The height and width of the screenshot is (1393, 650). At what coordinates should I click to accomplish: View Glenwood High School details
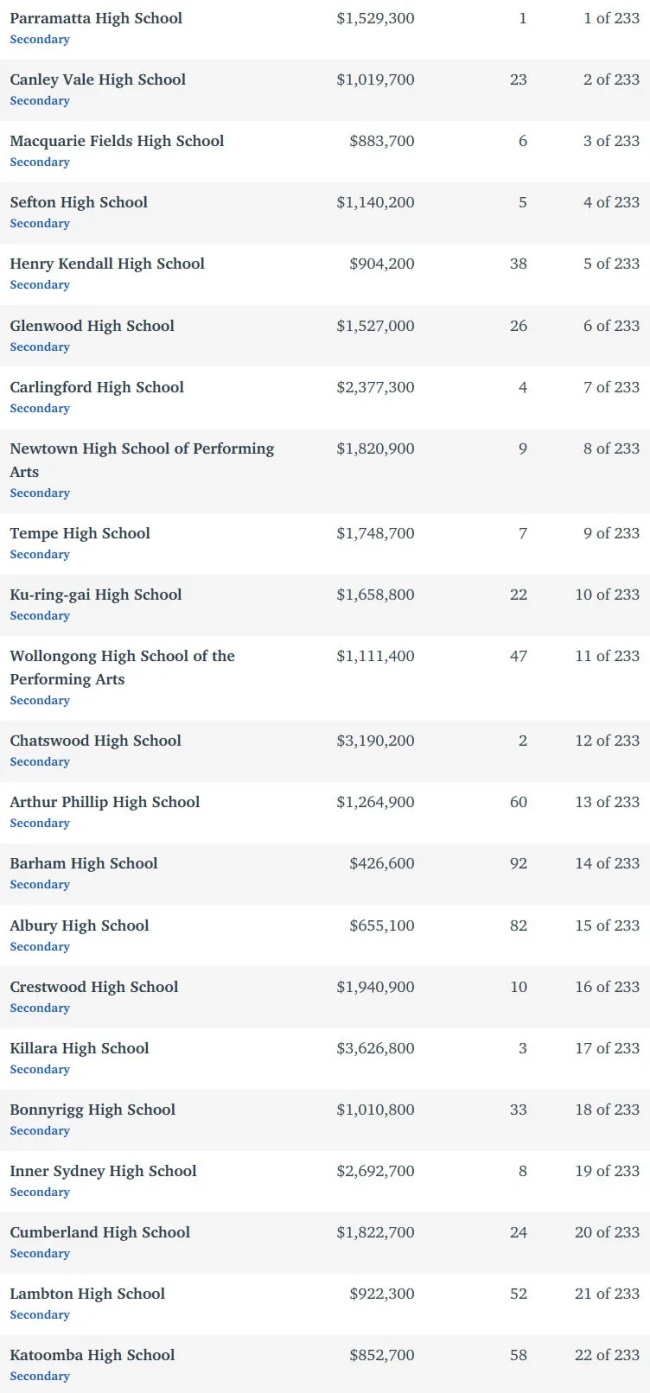point(92,326)
